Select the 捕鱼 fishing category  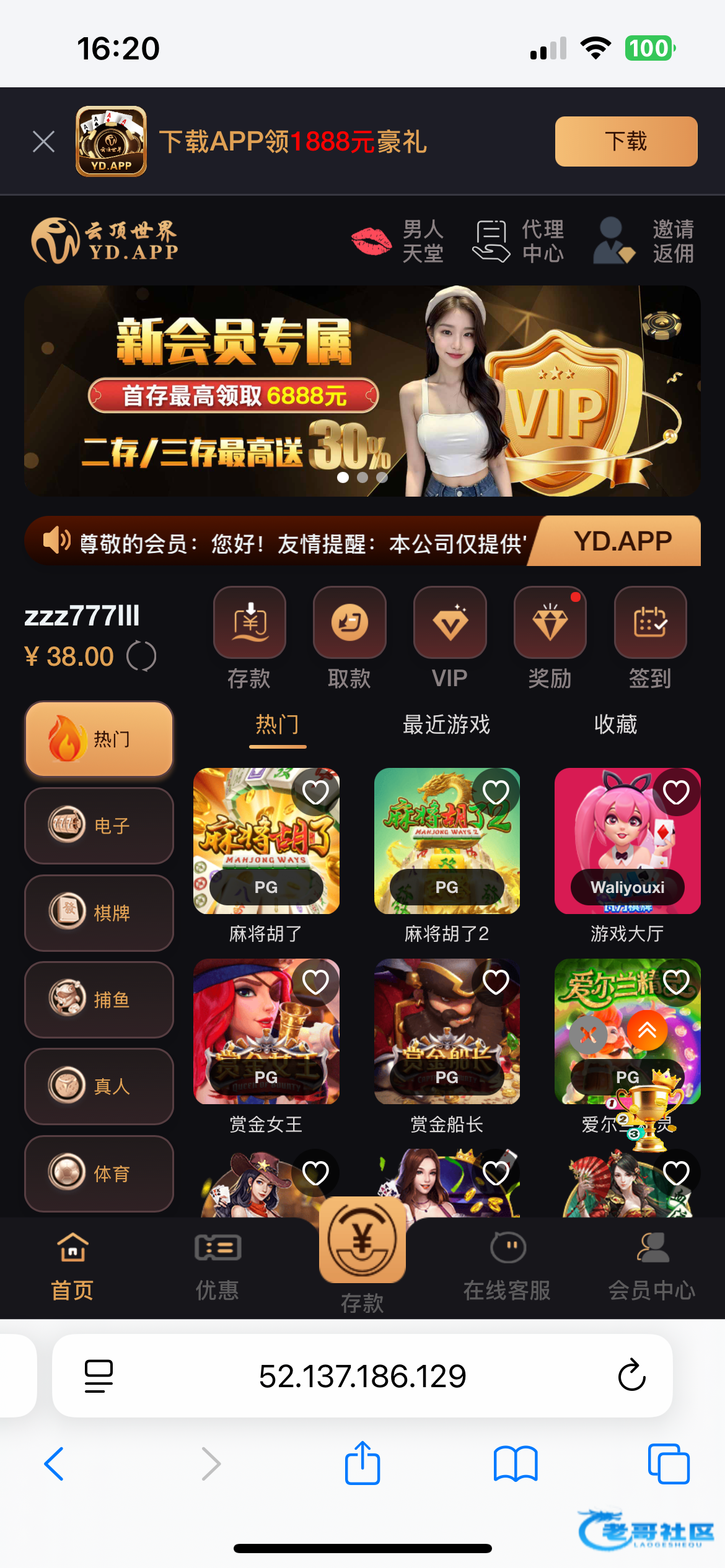(x=99, y=1000)
